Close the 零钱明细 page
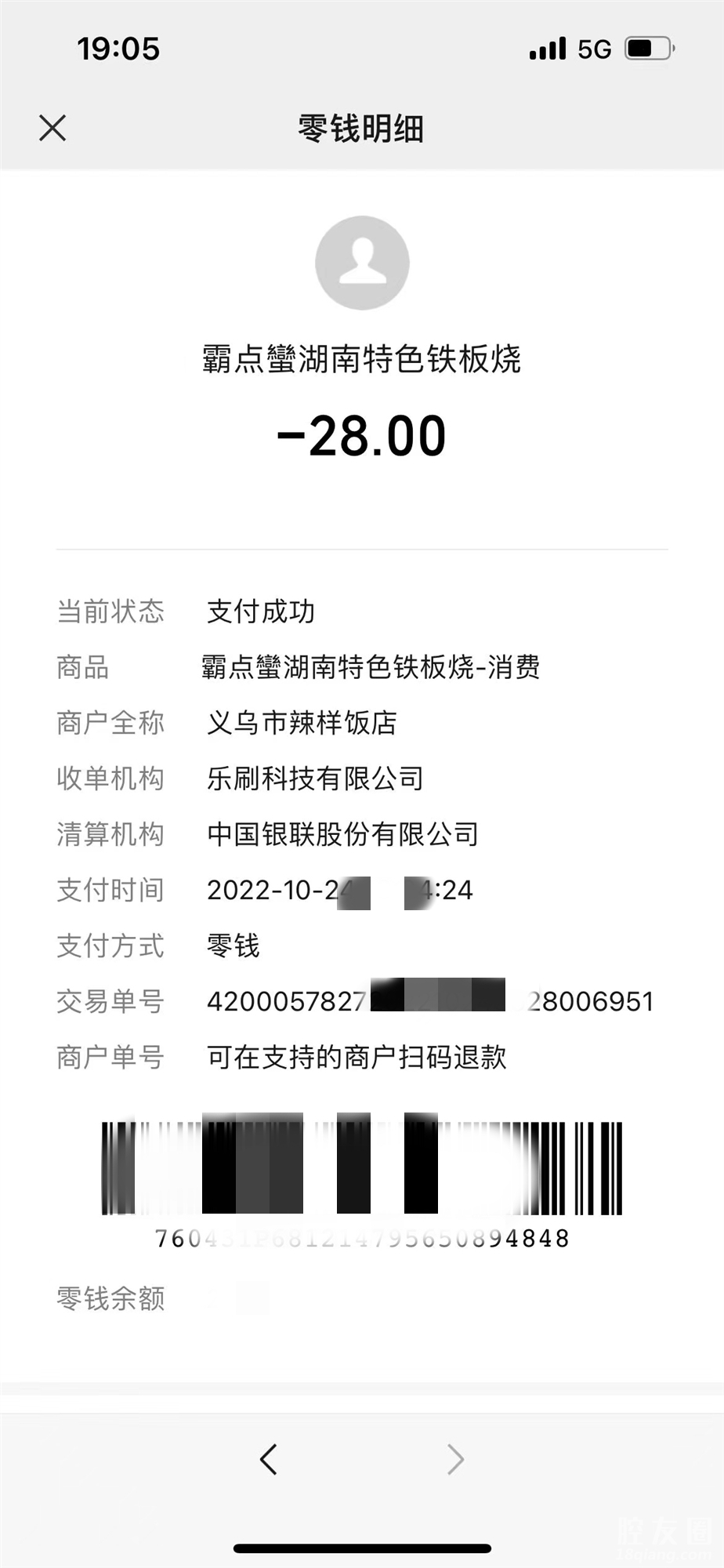 click(52, 128)
